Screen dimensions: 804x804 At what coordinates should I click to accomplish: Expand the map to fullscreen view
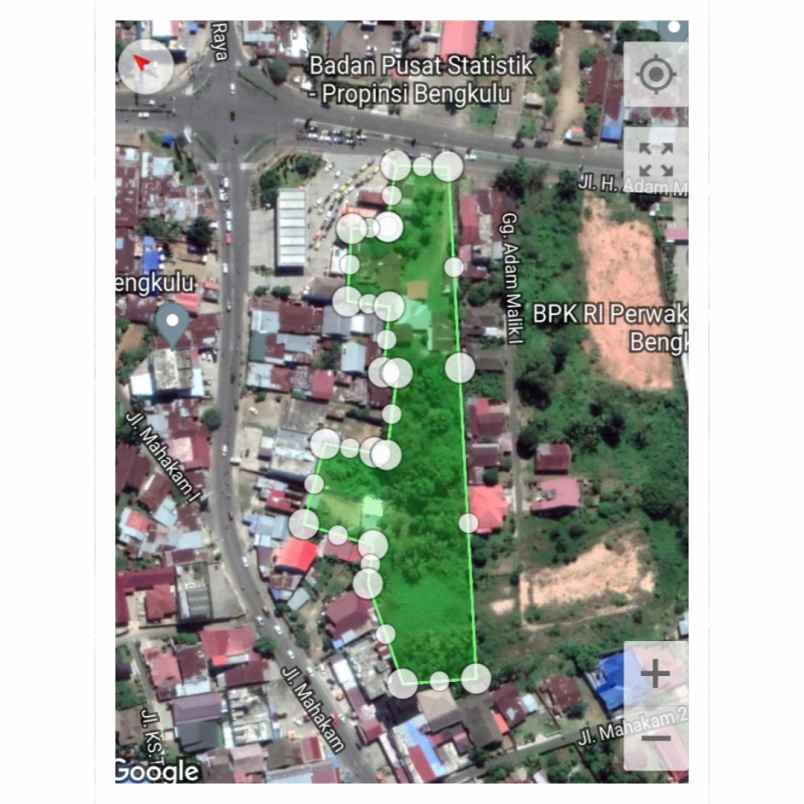pyautogui.click(x=656, y=159)
